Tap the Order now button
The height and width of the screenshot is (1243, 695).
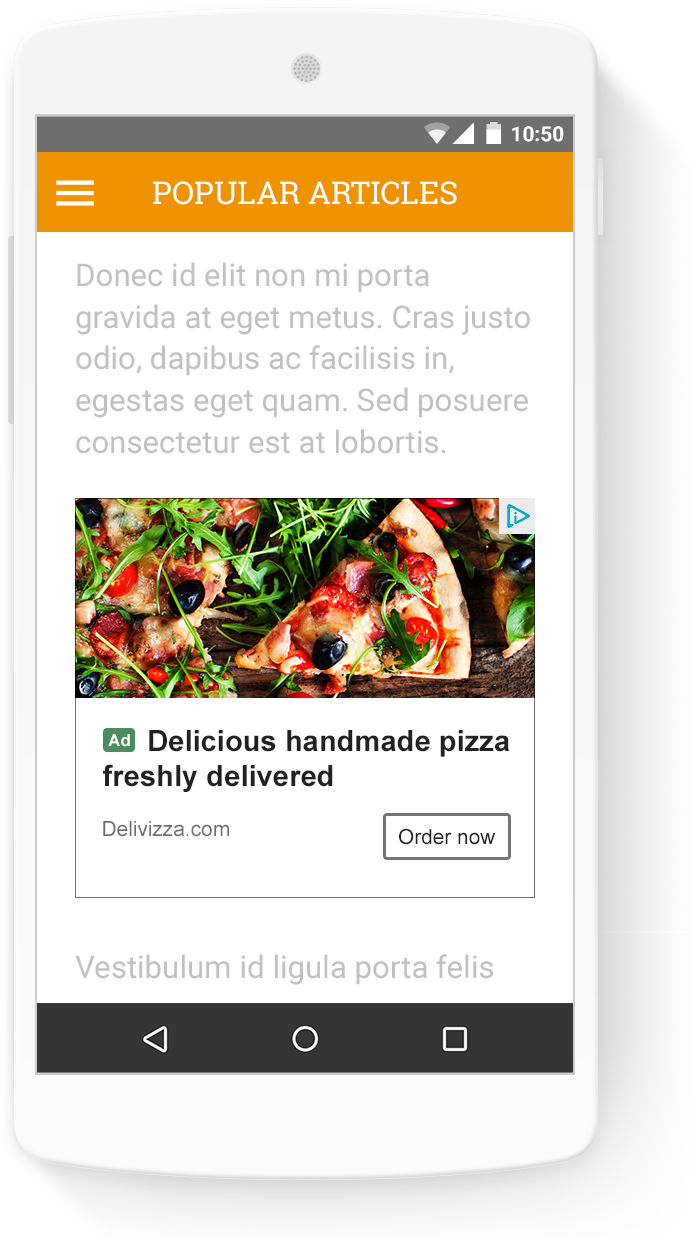(446, 837)
